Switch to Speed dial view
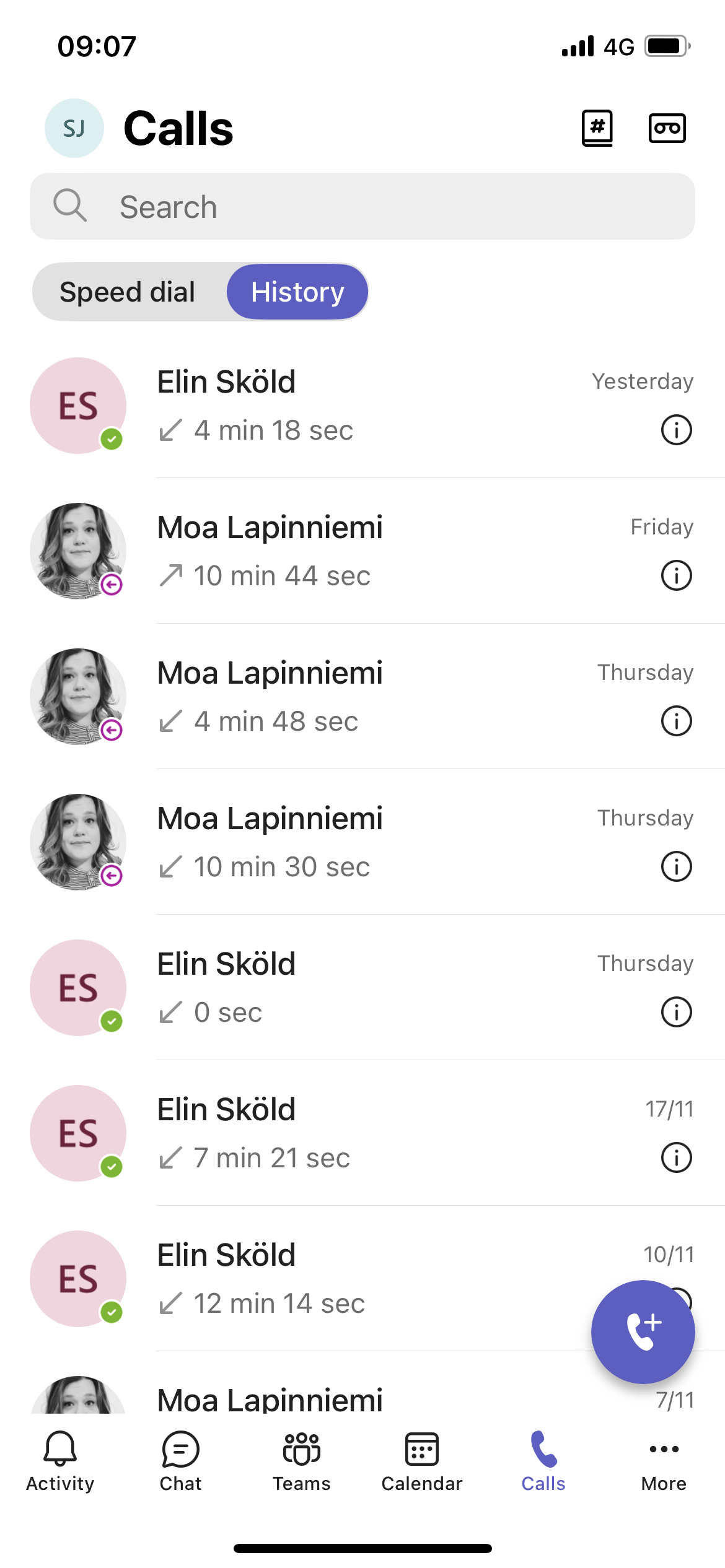This screenshot has width=725, height=1568. pos(127,291)
